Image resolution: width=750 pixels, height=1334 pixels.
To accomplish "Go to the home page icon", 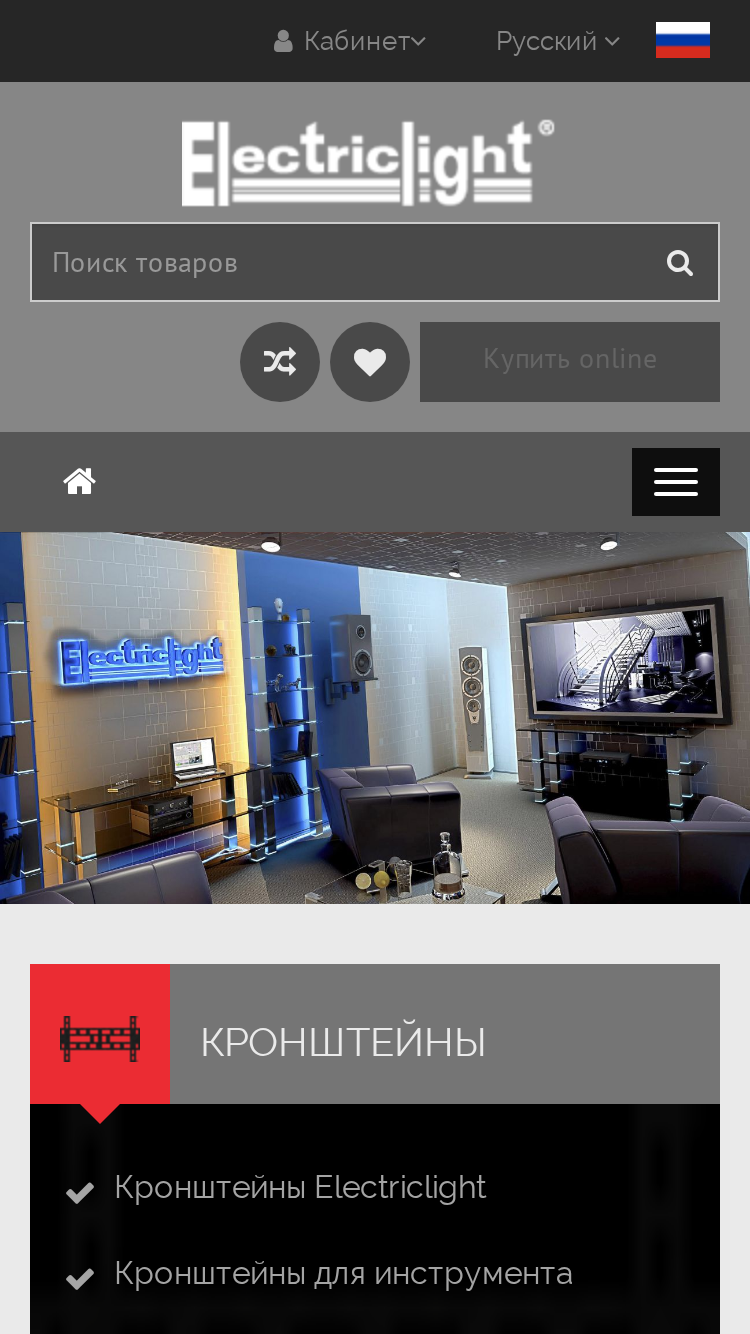I will 80,482.
